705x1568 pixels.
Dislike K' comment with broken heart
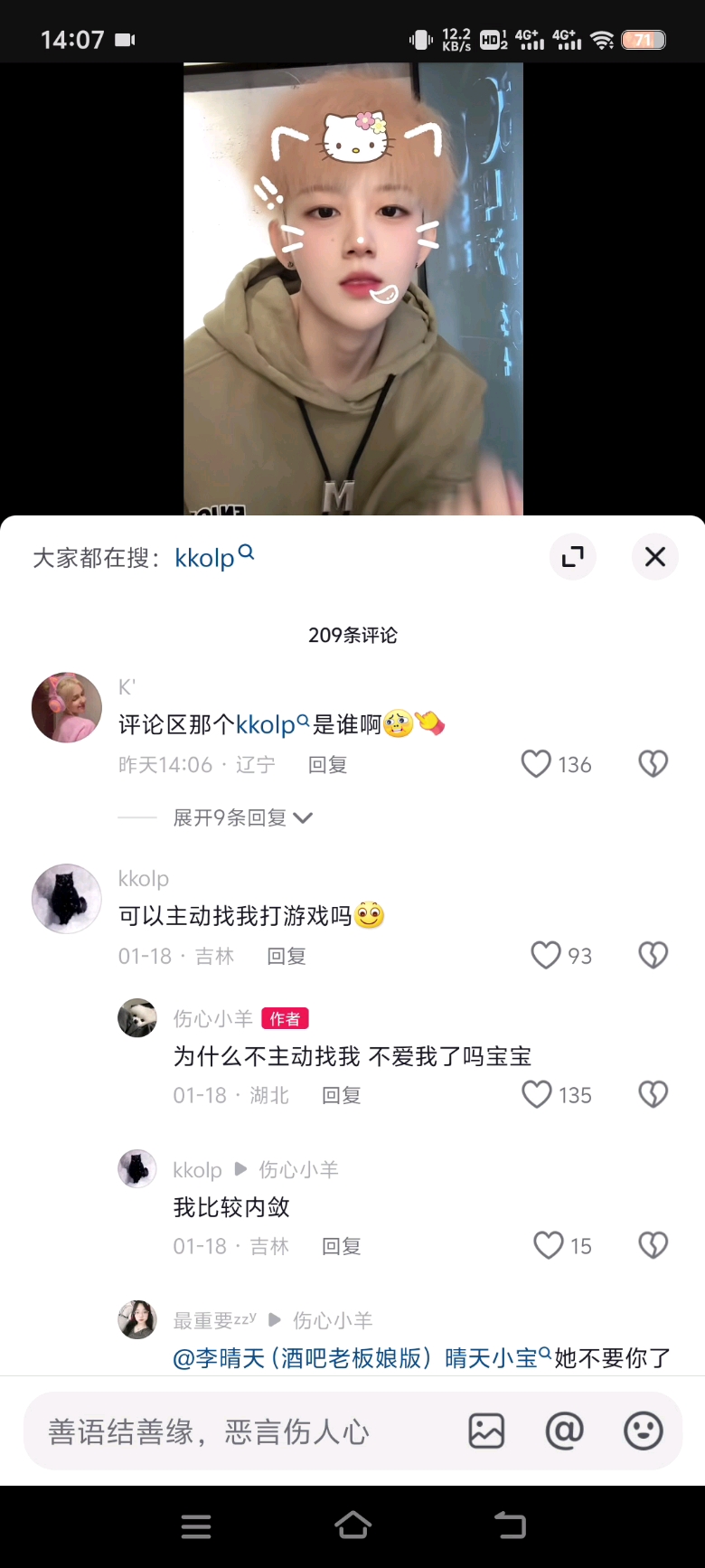click(653, 764)
